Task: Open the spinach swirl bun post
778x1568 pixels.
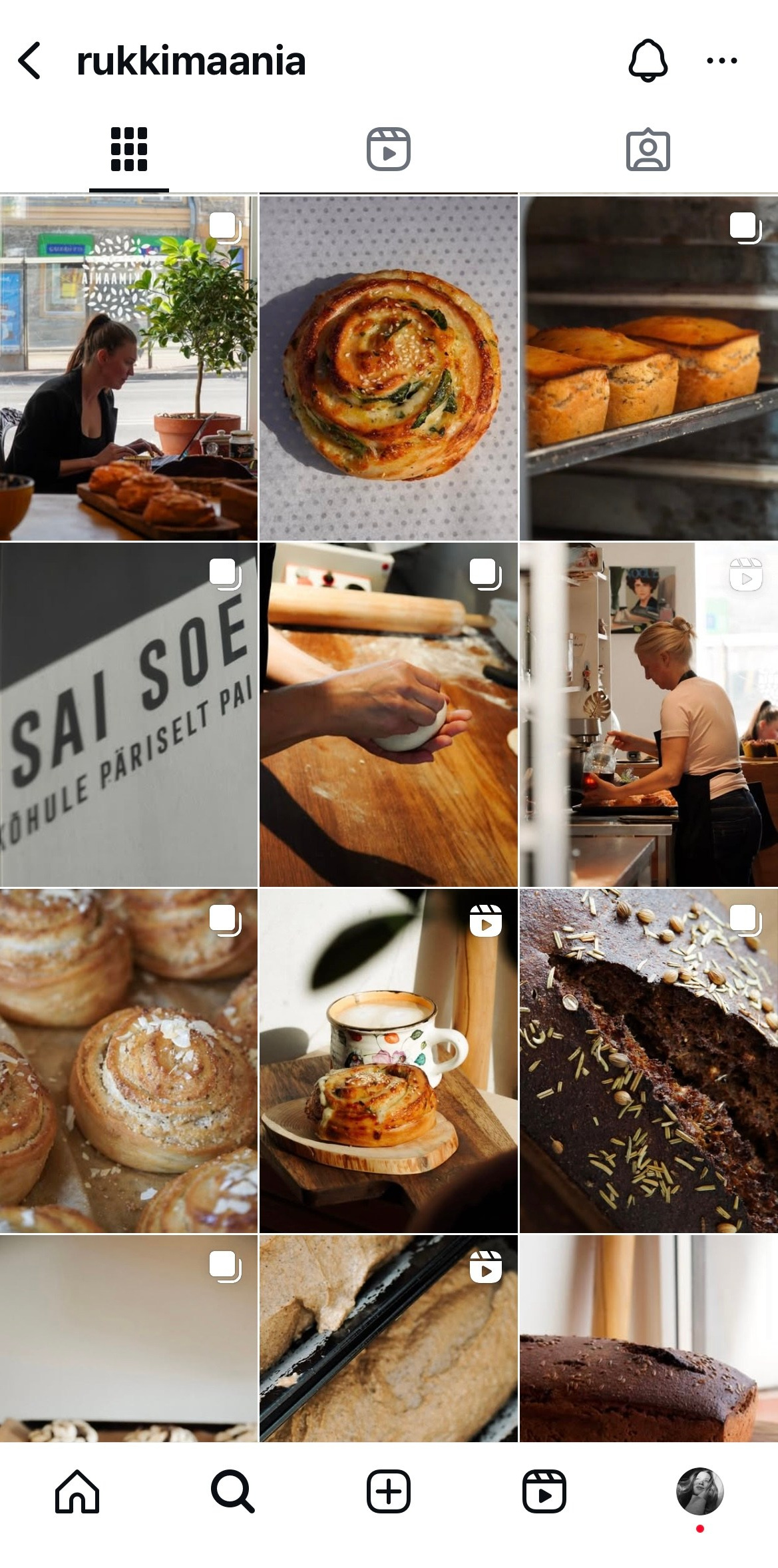Action: [x=389, y=368]
